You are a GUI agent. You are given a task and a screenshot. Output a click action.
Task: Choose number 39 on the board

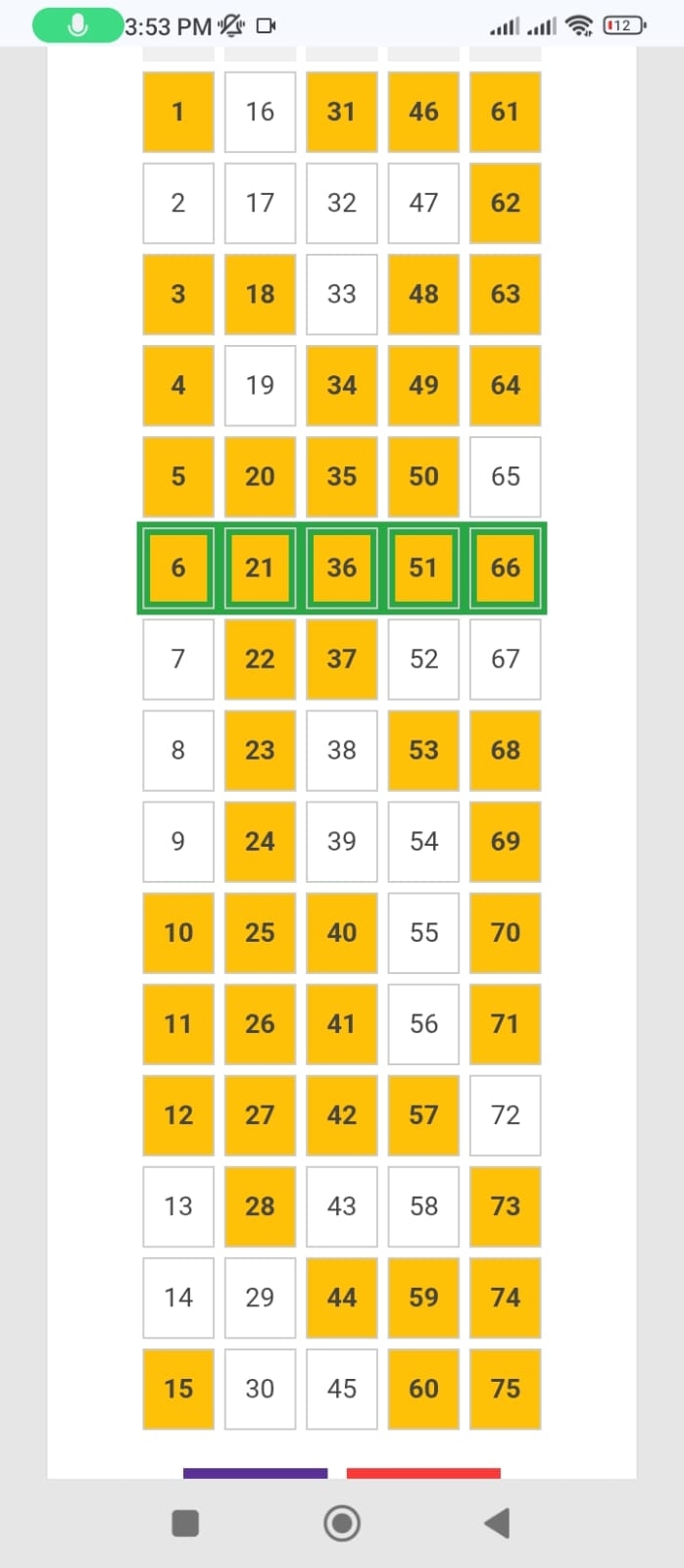pos(341,841)
